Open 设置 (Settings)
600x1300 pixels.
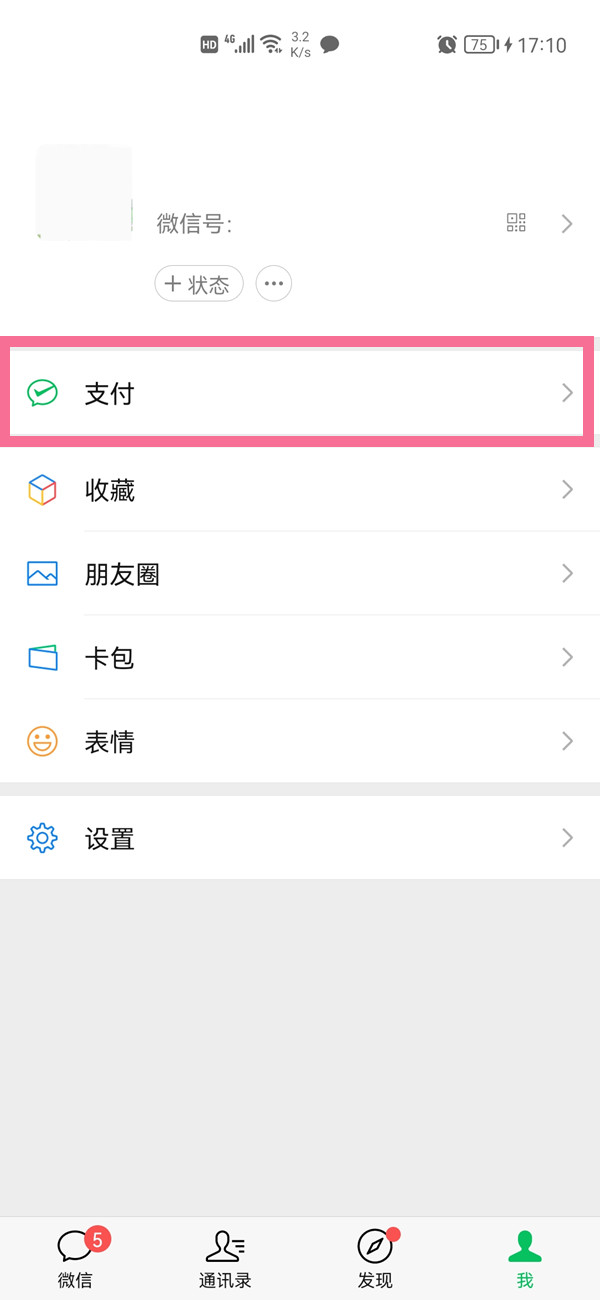coord(300,838)
